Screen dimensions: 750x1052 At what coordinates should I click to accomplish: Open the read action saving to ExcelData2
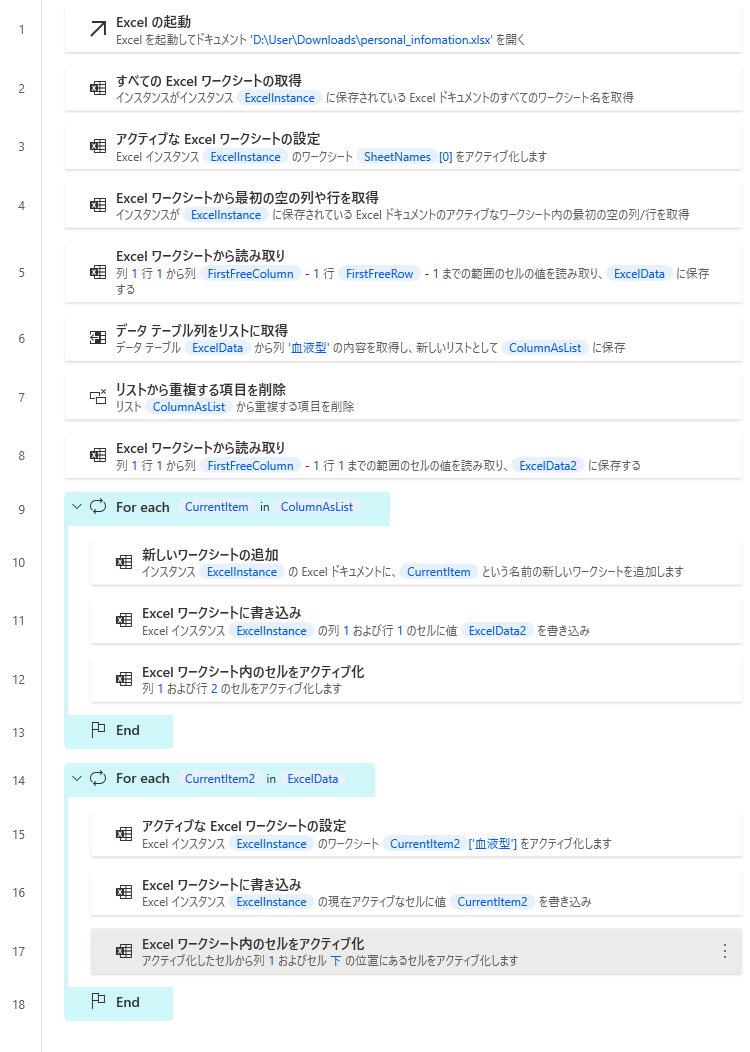point(400,455)
